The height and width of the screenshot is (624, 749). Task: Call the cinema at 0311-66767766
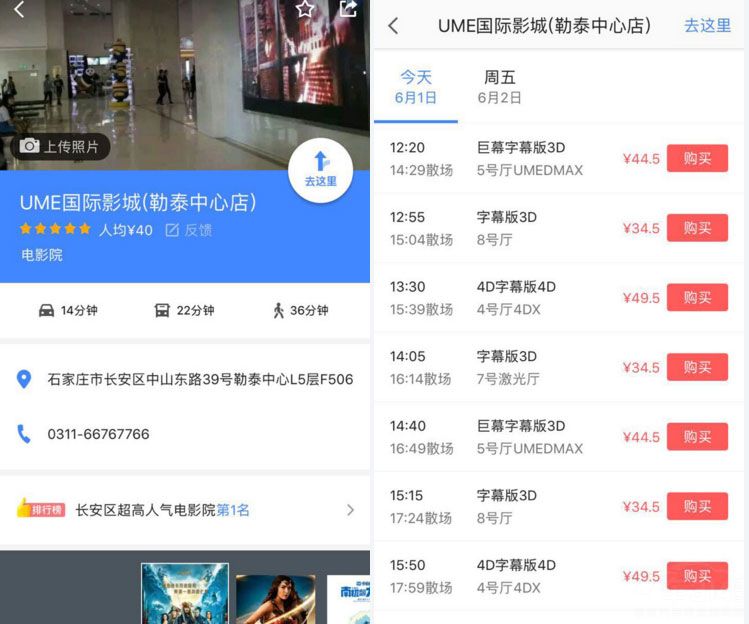(98, 434)
